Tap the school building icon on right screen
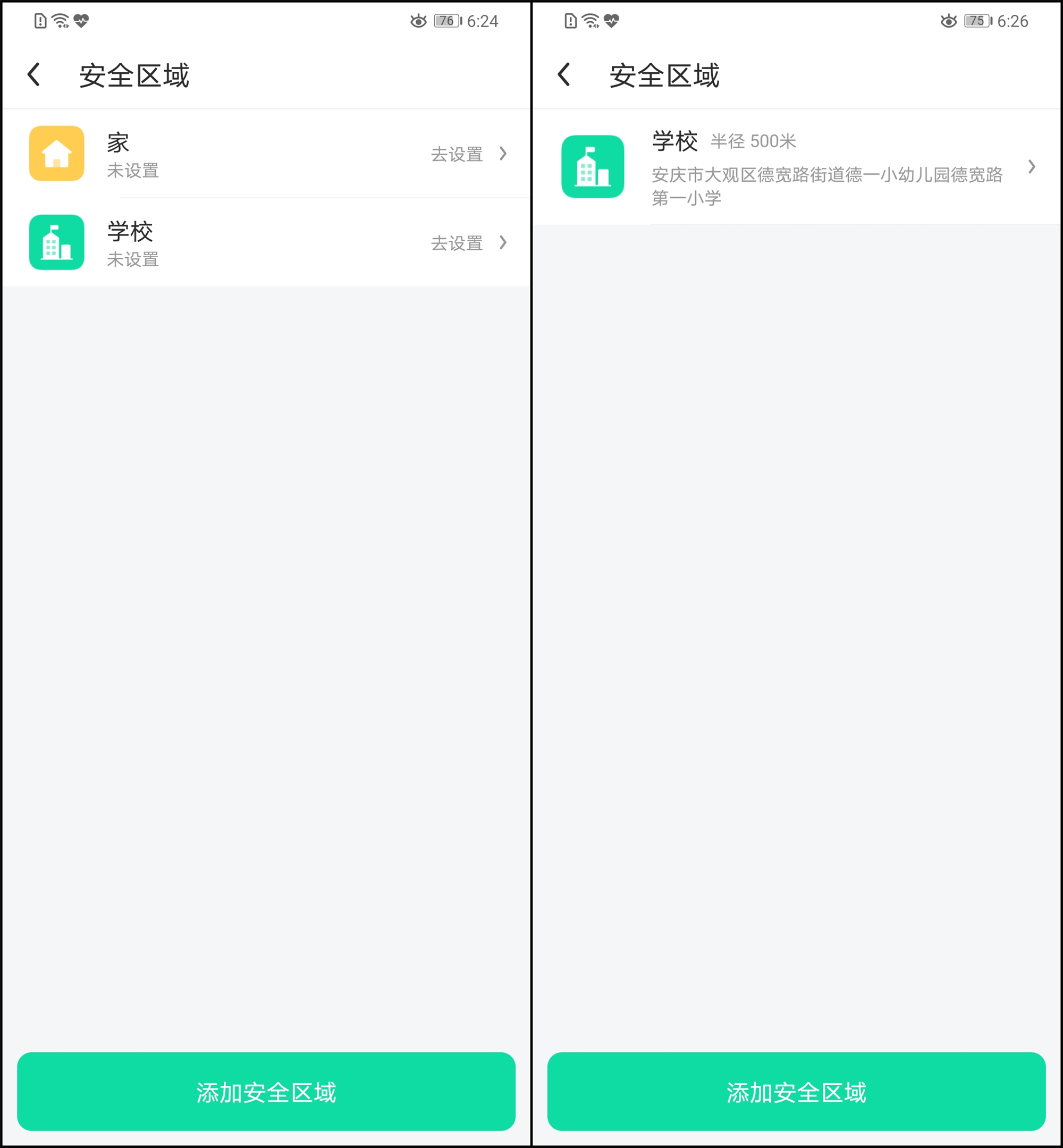 594,167
